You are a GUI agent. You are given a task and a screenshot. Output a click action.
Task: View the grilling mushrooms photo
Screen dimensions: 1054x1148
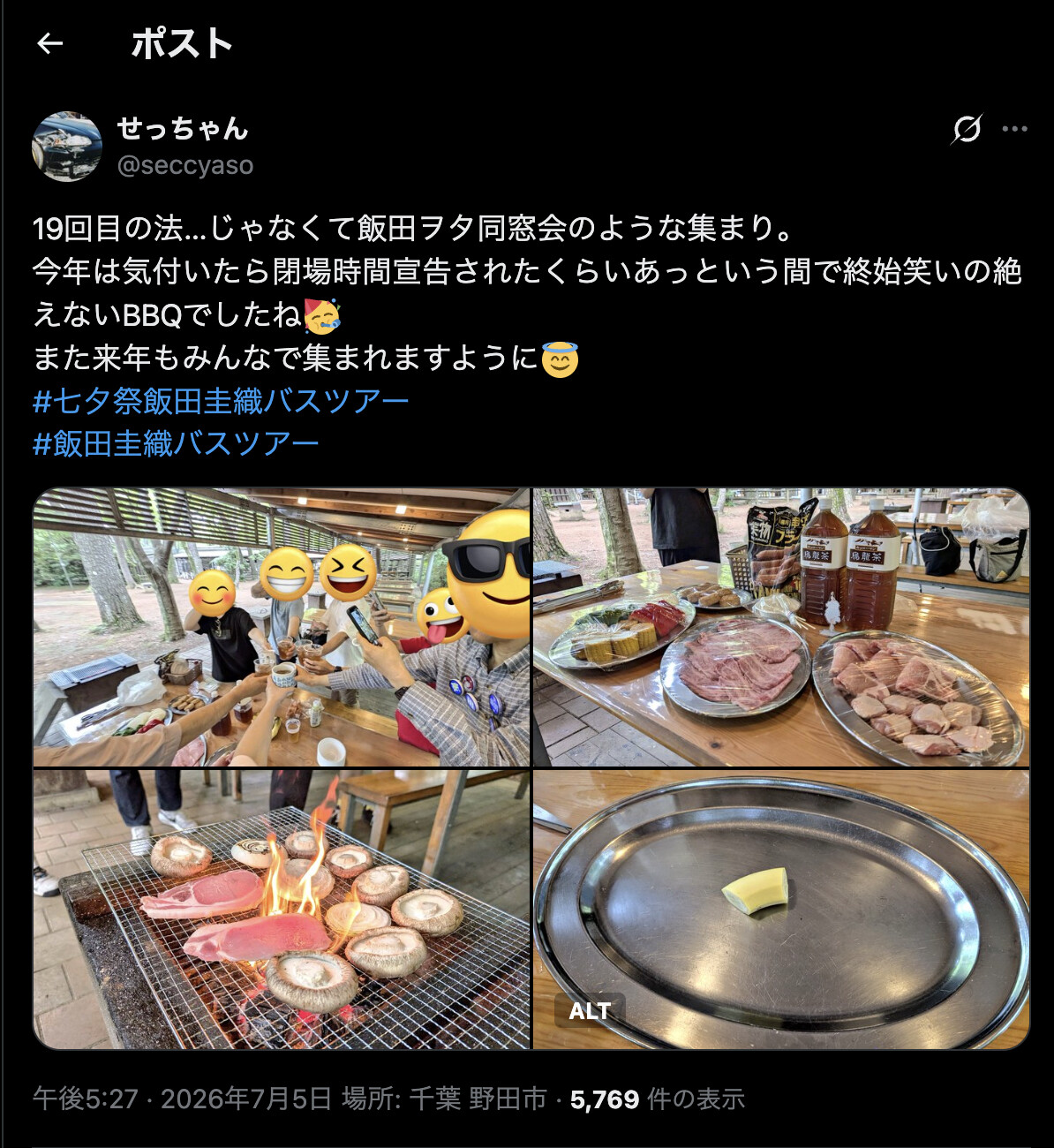282,910
